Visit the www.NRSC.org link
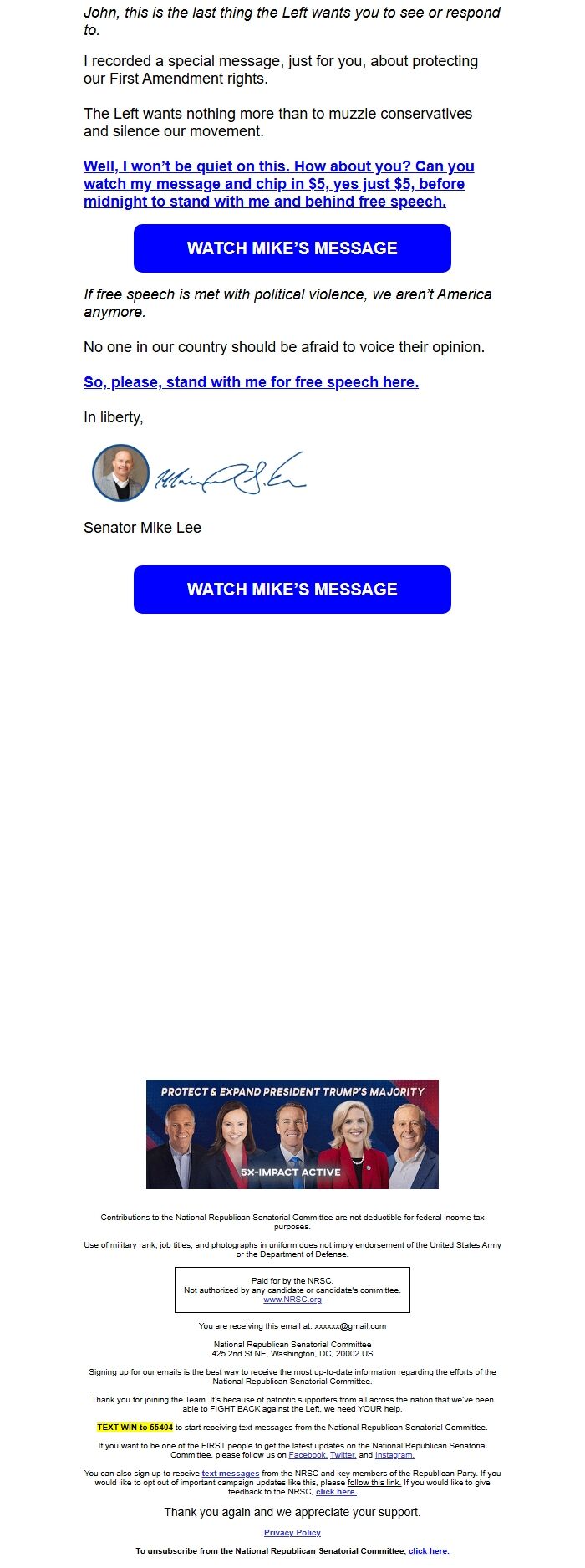The width and height of the screenshot is (585, 1568). click(x=292, y=1300)
